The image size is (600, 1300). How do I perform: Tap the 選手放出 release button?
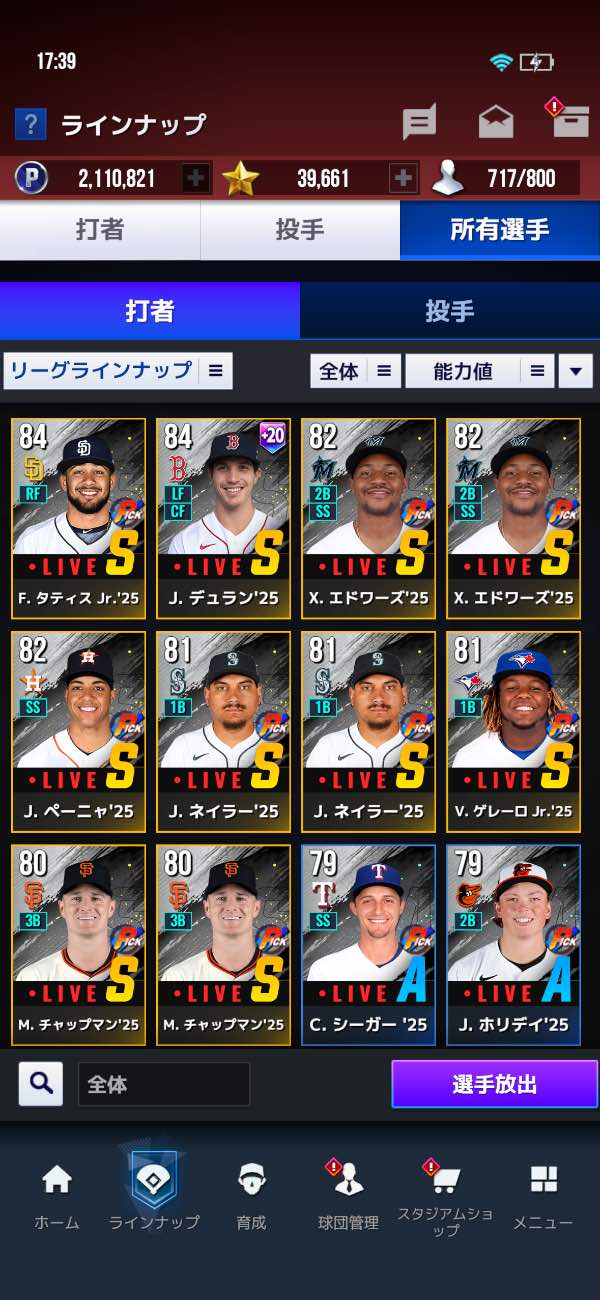coord(494,1084)
